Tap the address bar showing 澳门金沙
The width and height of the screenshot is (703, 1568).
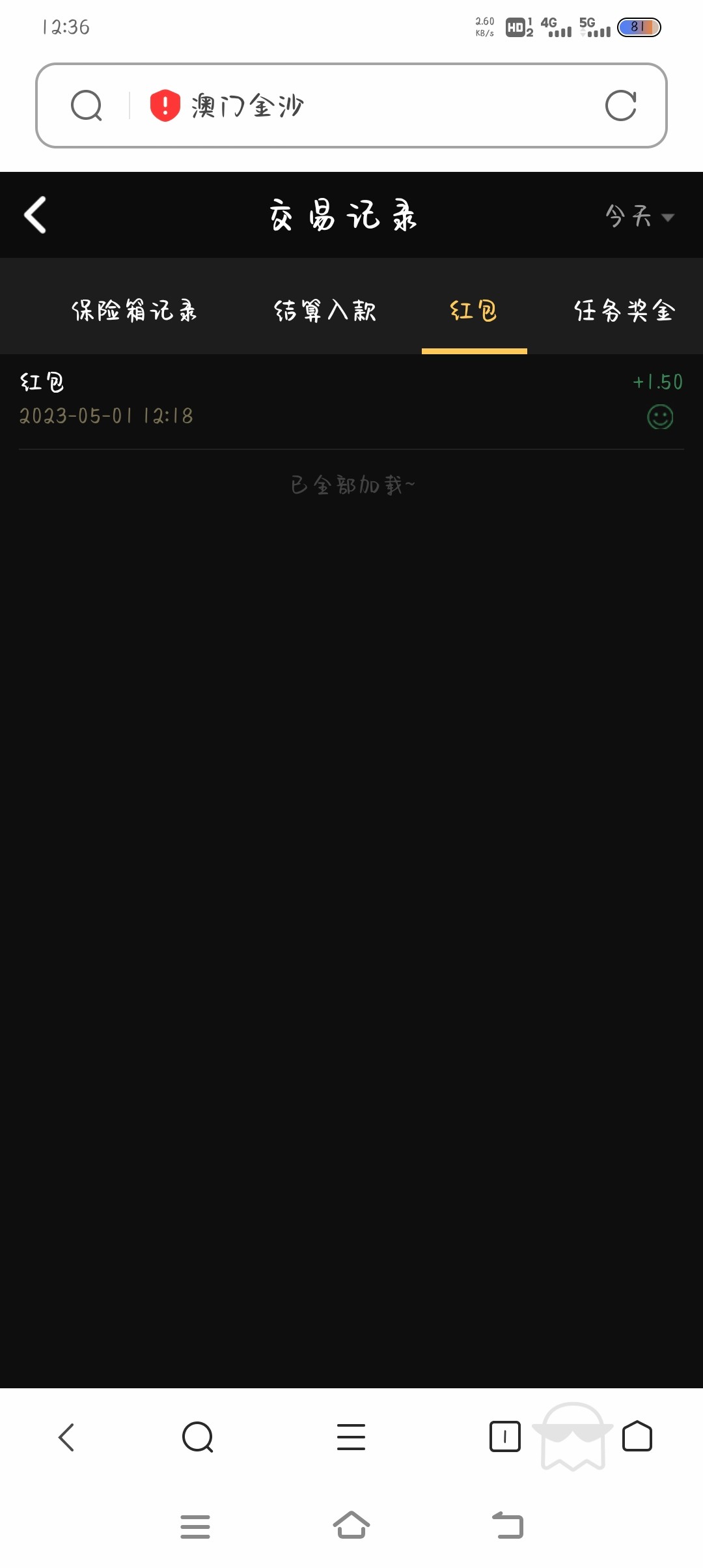pyautogui.click(x=391, y=105)
